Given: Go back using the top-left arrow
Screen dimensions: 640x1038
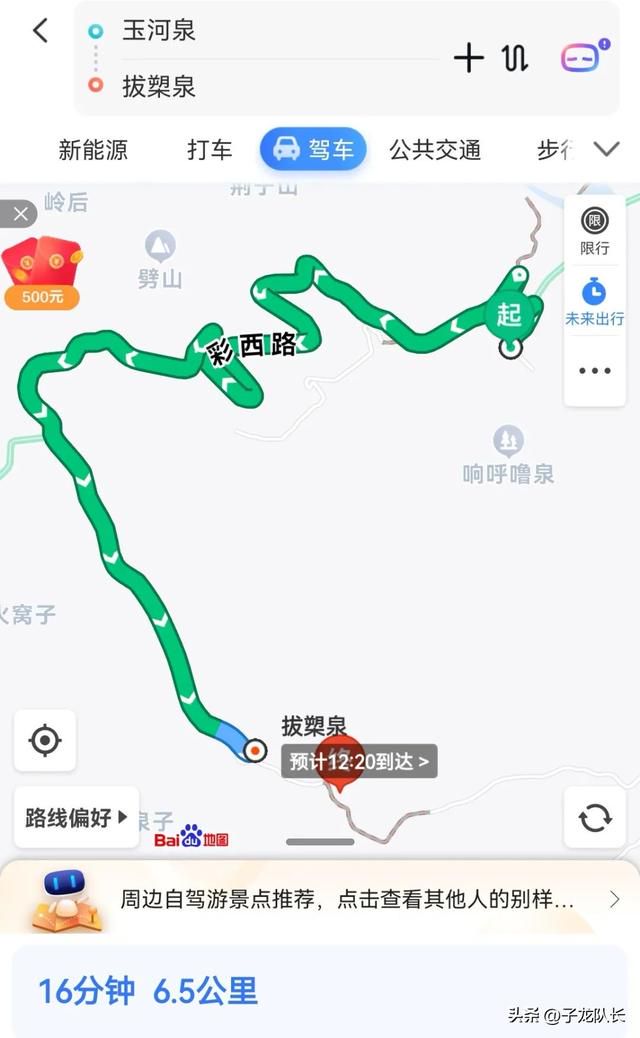Looking at the screenshot, I should 40,30.
